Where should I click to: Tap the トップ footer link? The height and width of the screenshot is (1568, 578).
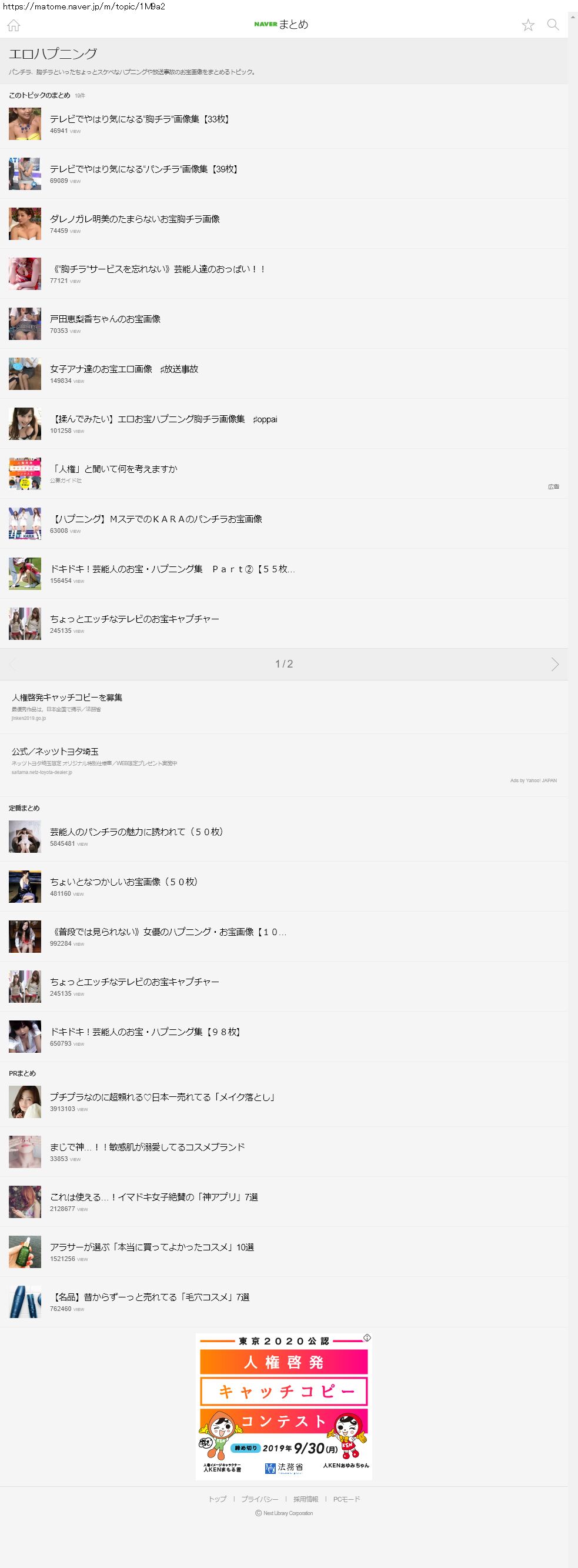[x=217, y=1499]
